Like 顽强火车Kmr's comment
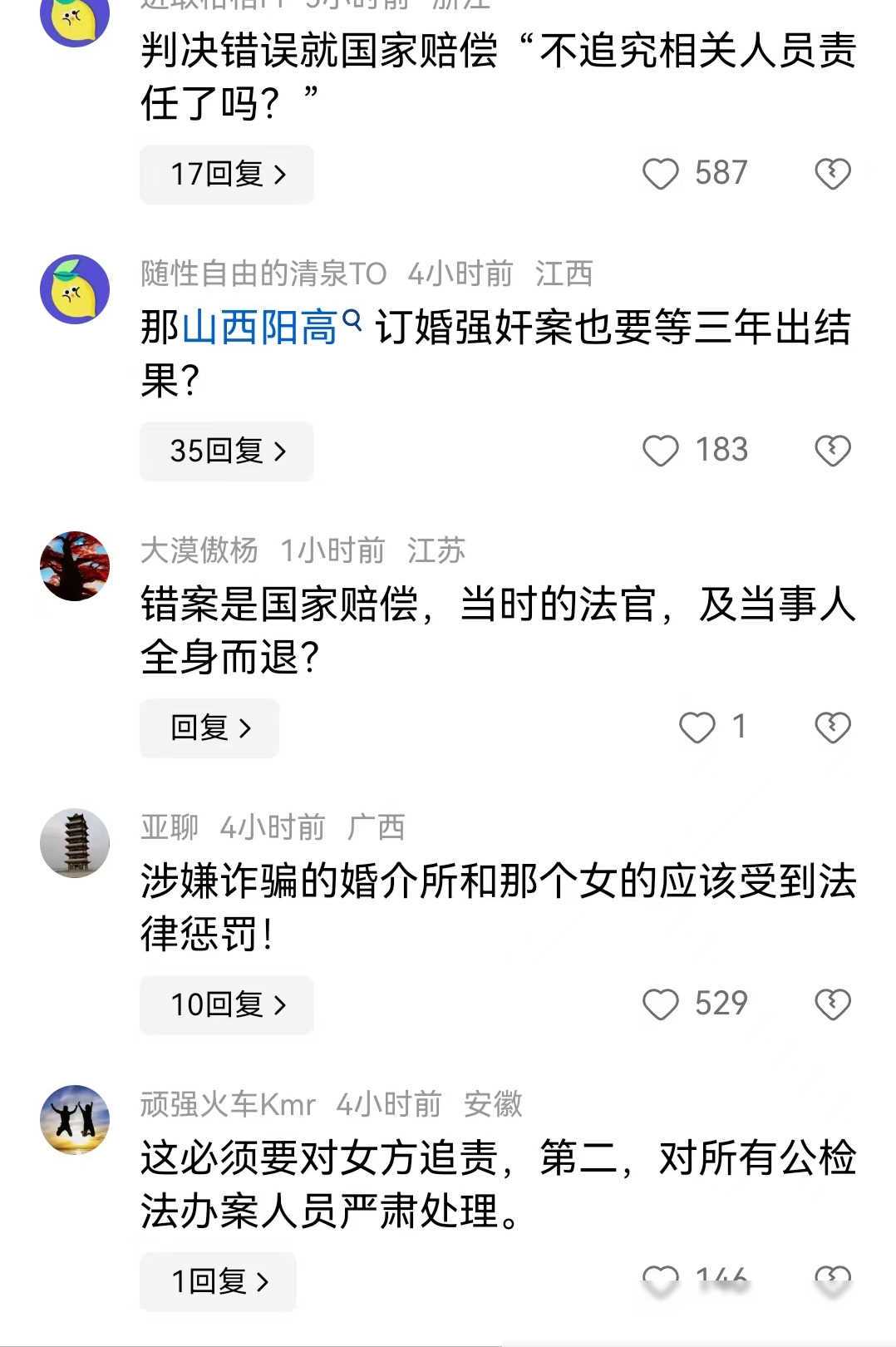The height and width of the screenshot is (1347, 896). click(661, 1279)
